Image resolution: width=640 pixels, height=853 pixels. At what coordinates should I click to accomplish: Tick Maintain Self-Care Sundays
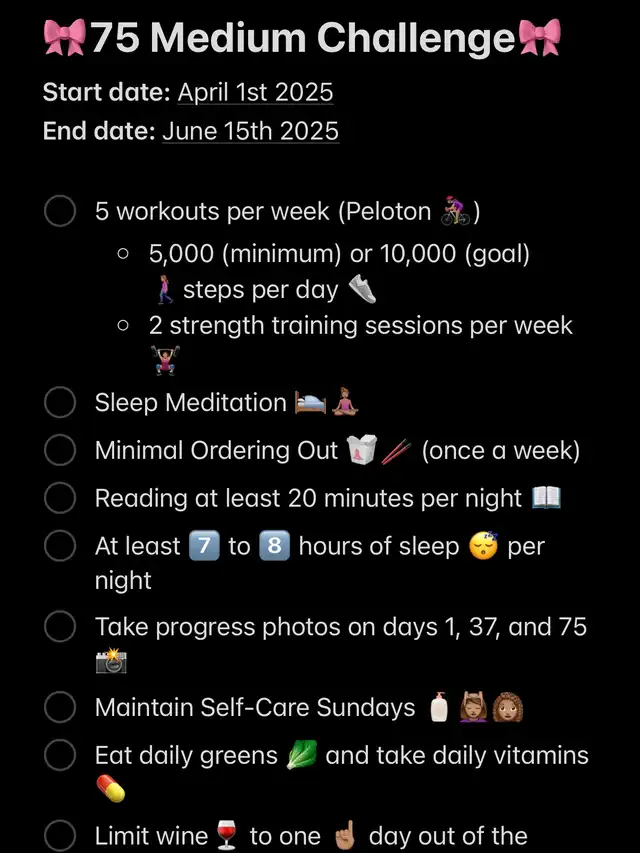tap(60, 708)
